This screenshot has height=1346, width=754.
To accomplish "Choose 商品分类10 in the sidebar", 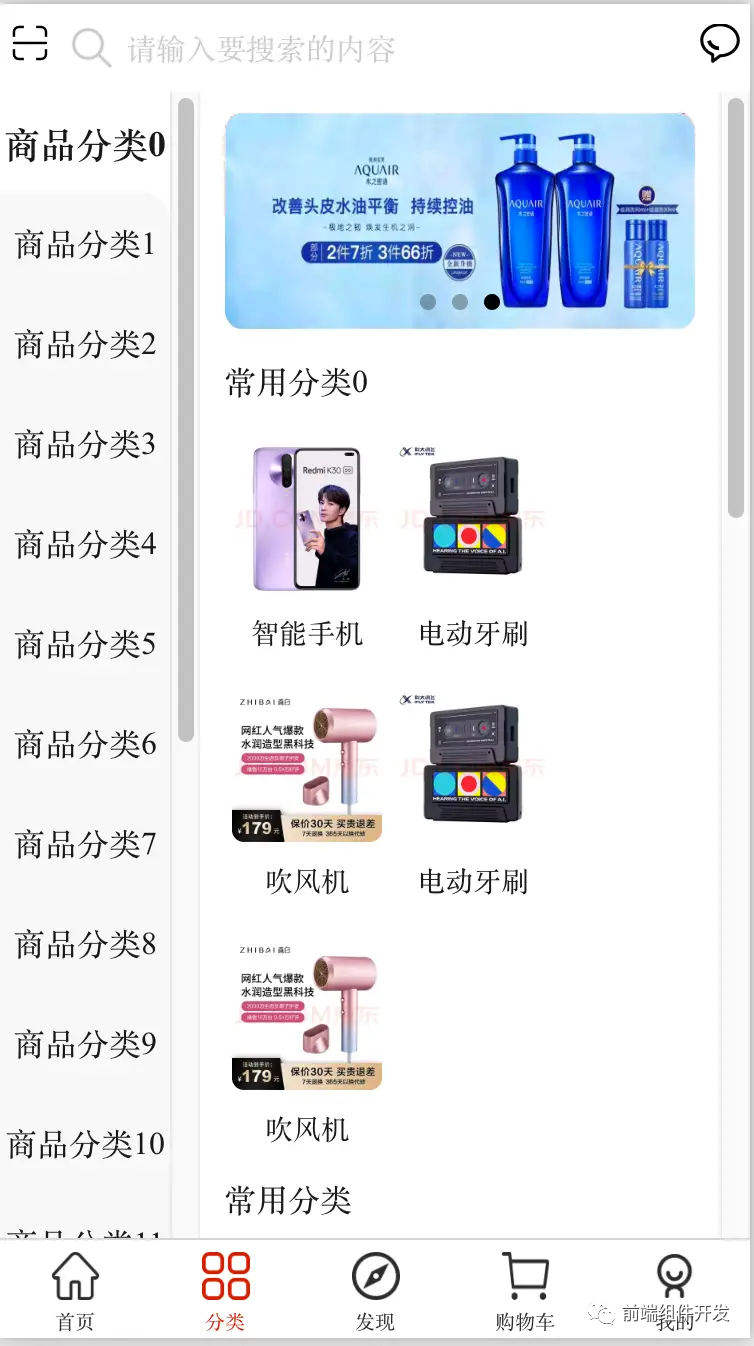I will 86,1144.
